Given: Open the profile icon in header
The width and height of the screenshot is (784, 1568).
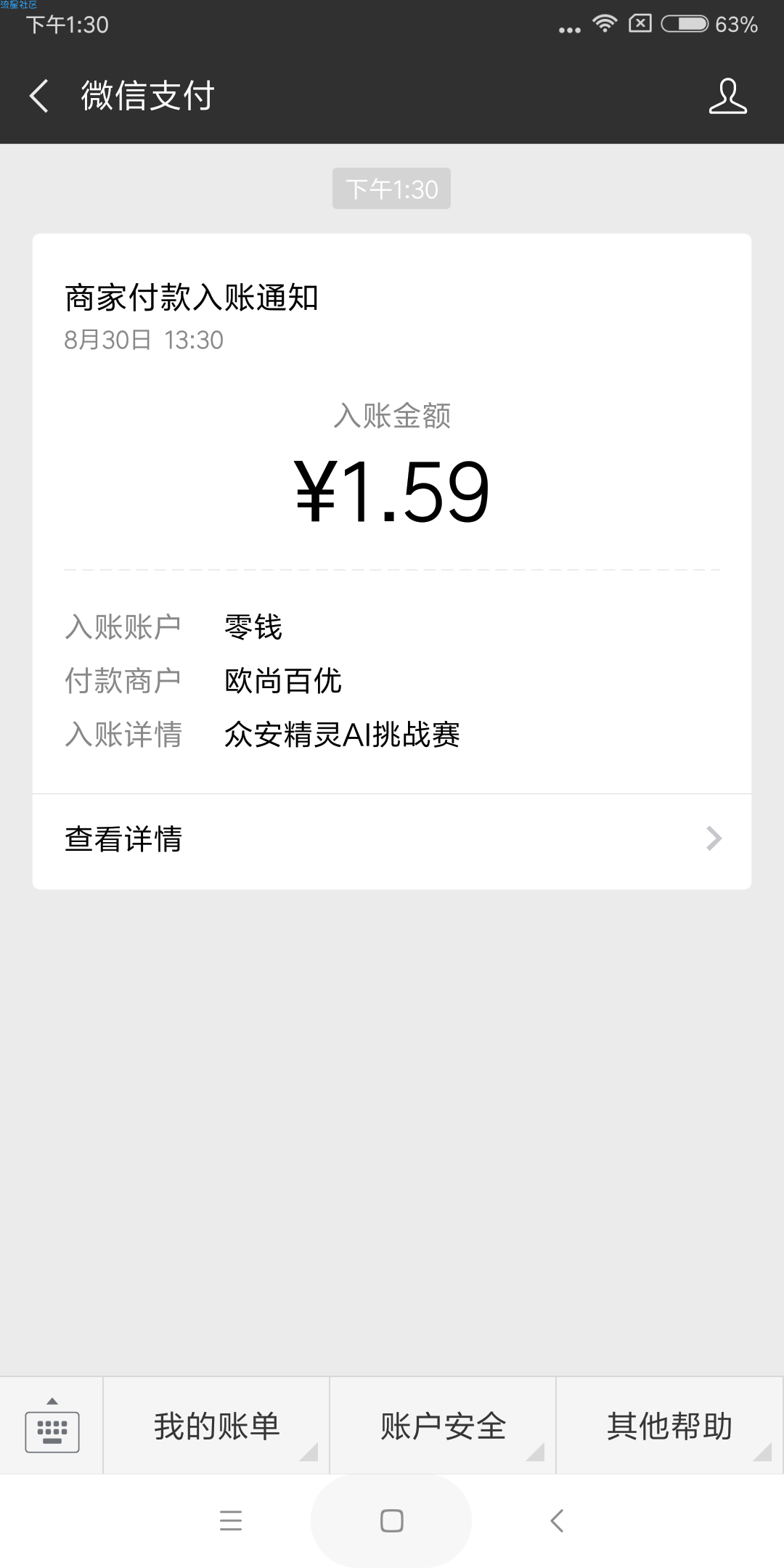Looking at the screenshot, I should [727, 96].
